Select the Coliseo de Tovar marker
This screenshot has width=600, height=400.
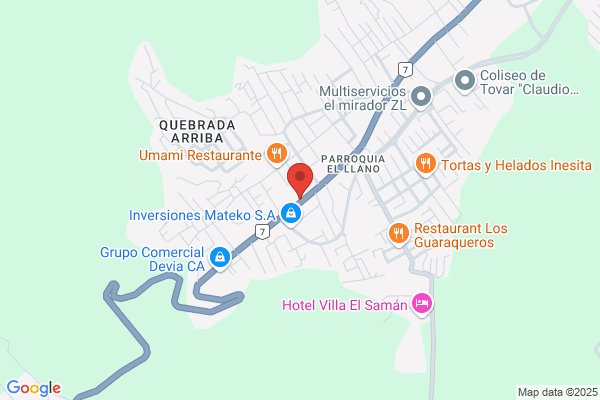(x=465, y=82)
